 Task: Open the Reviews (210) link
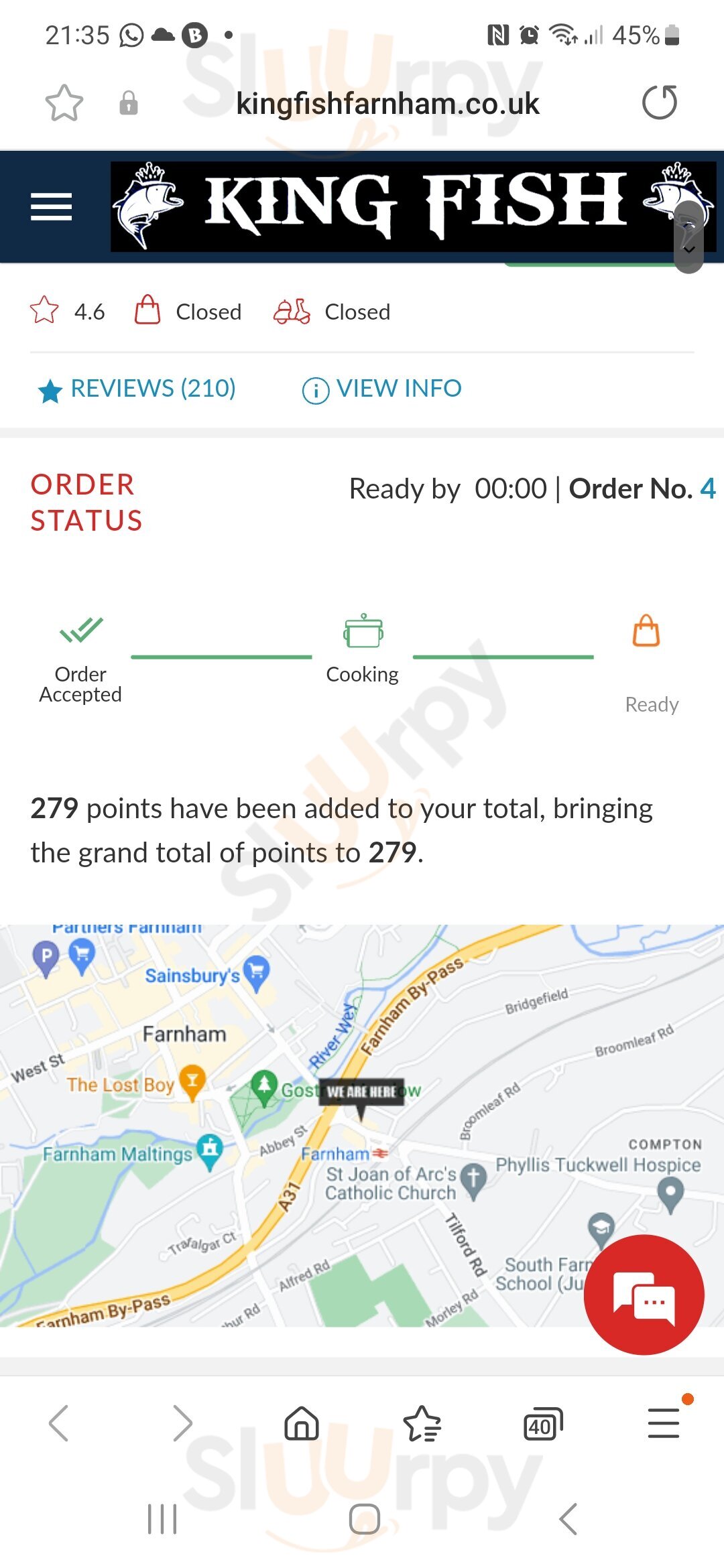coord(137,389)
